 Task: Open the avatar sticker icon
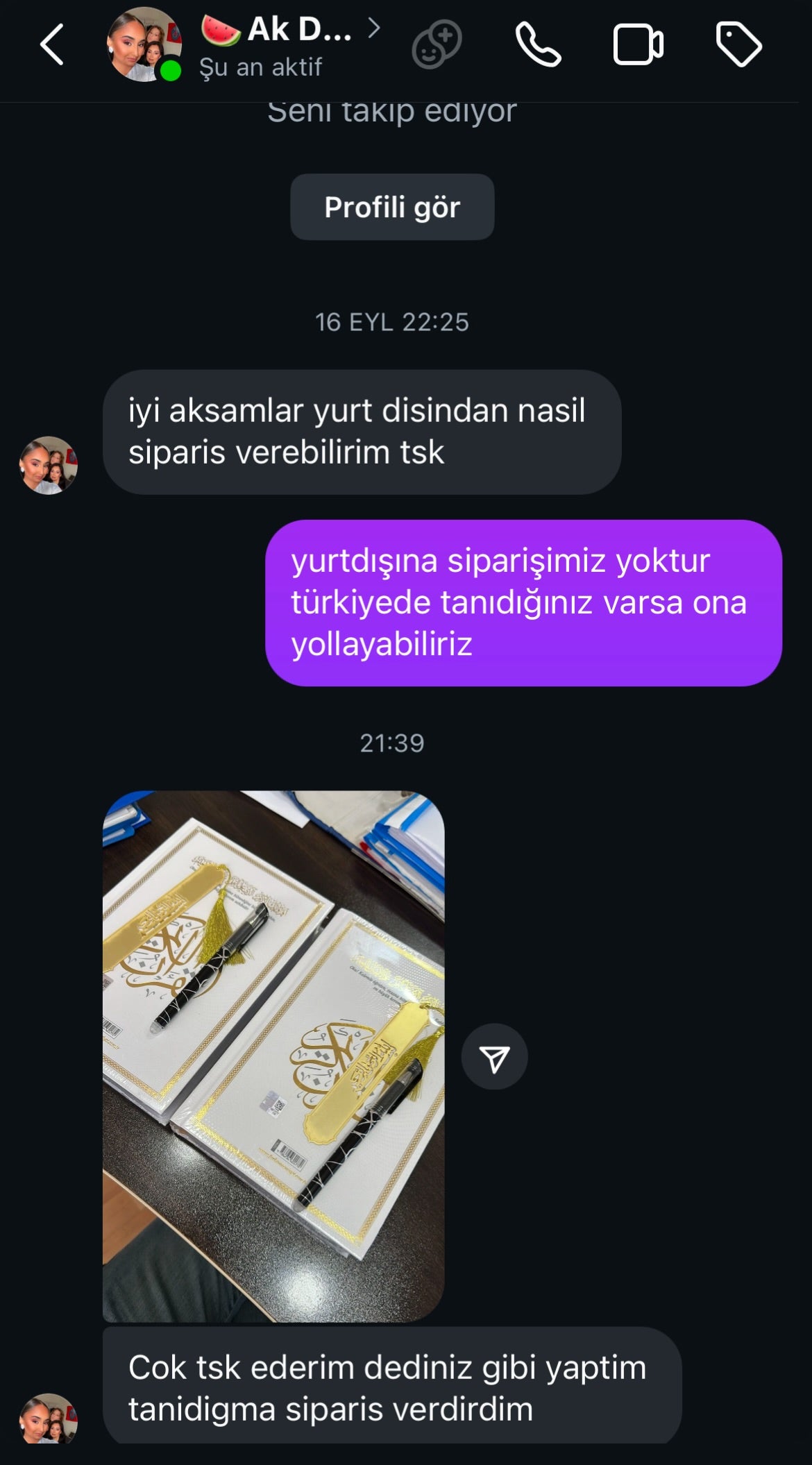click(437, 44)
